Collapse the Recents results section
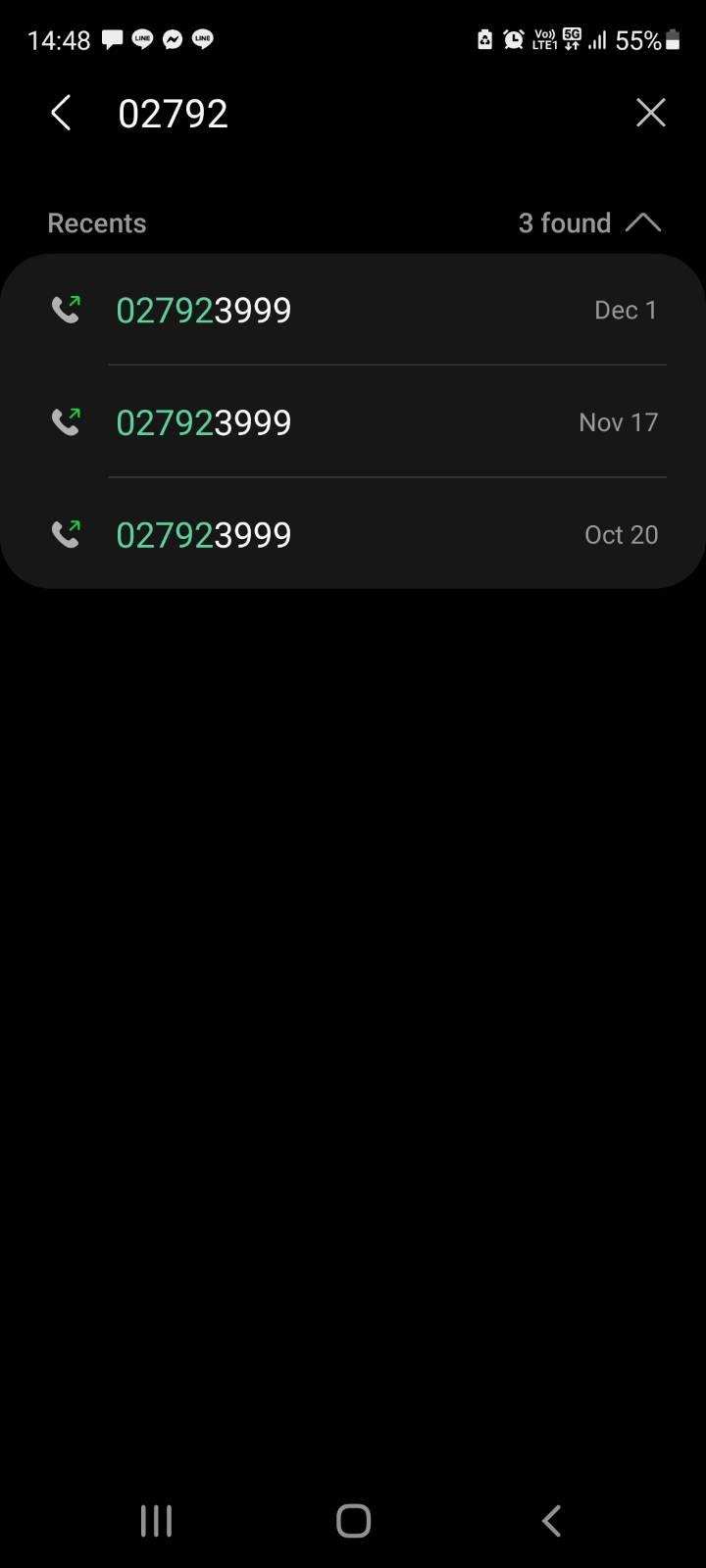 point(643,223)
